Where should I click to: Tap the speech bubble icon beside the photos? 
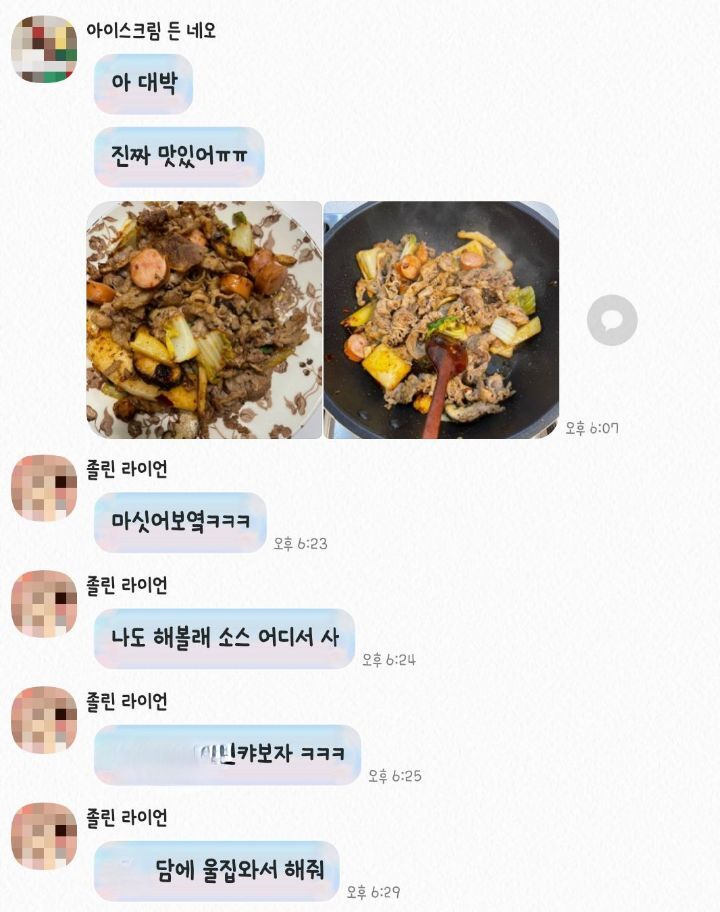(x=611, y=320)
